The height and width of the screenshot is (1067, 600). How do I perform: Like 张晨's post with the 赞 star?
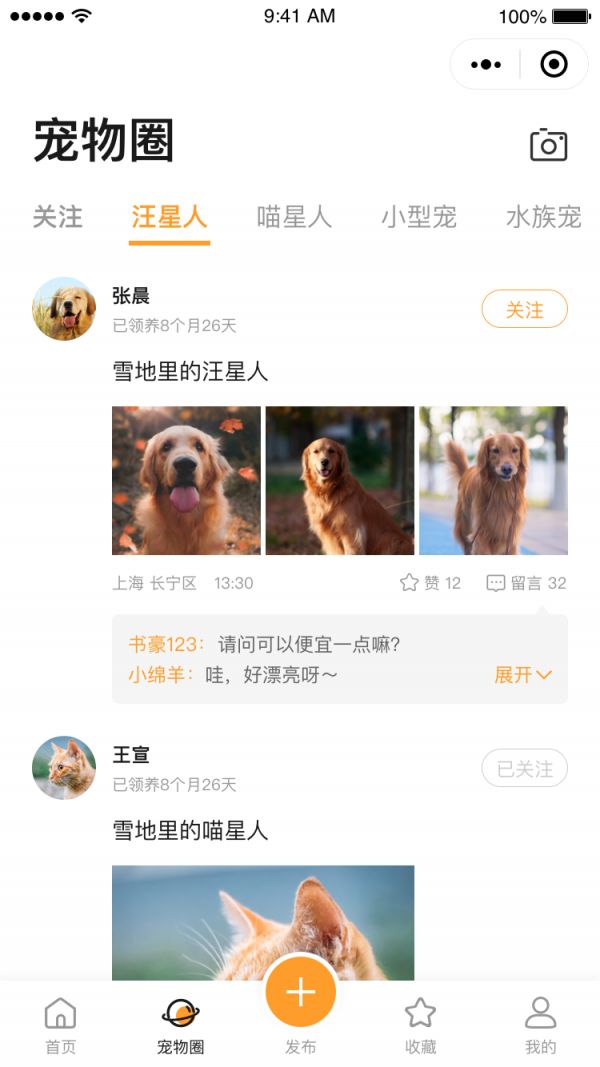(x=430, y=583)
